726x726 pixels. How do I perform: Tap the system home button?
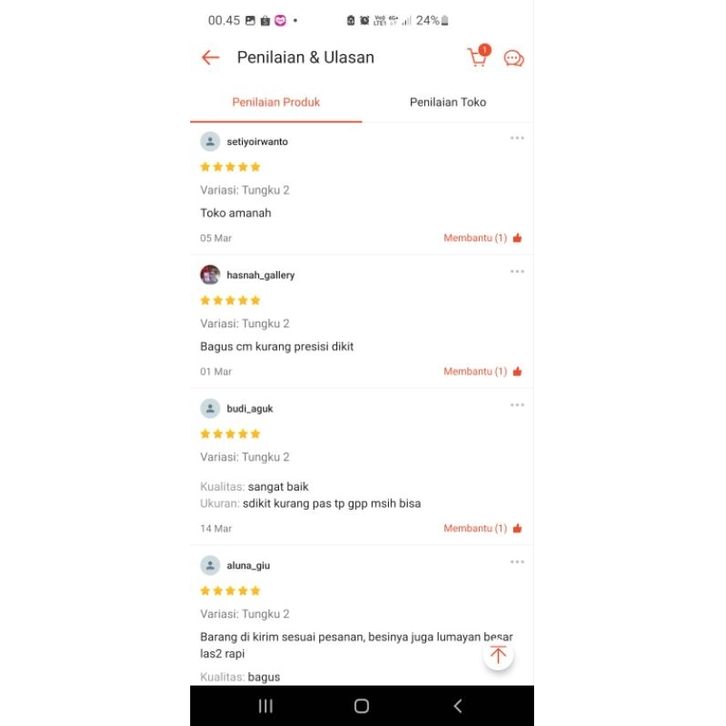tap(361, 706)
